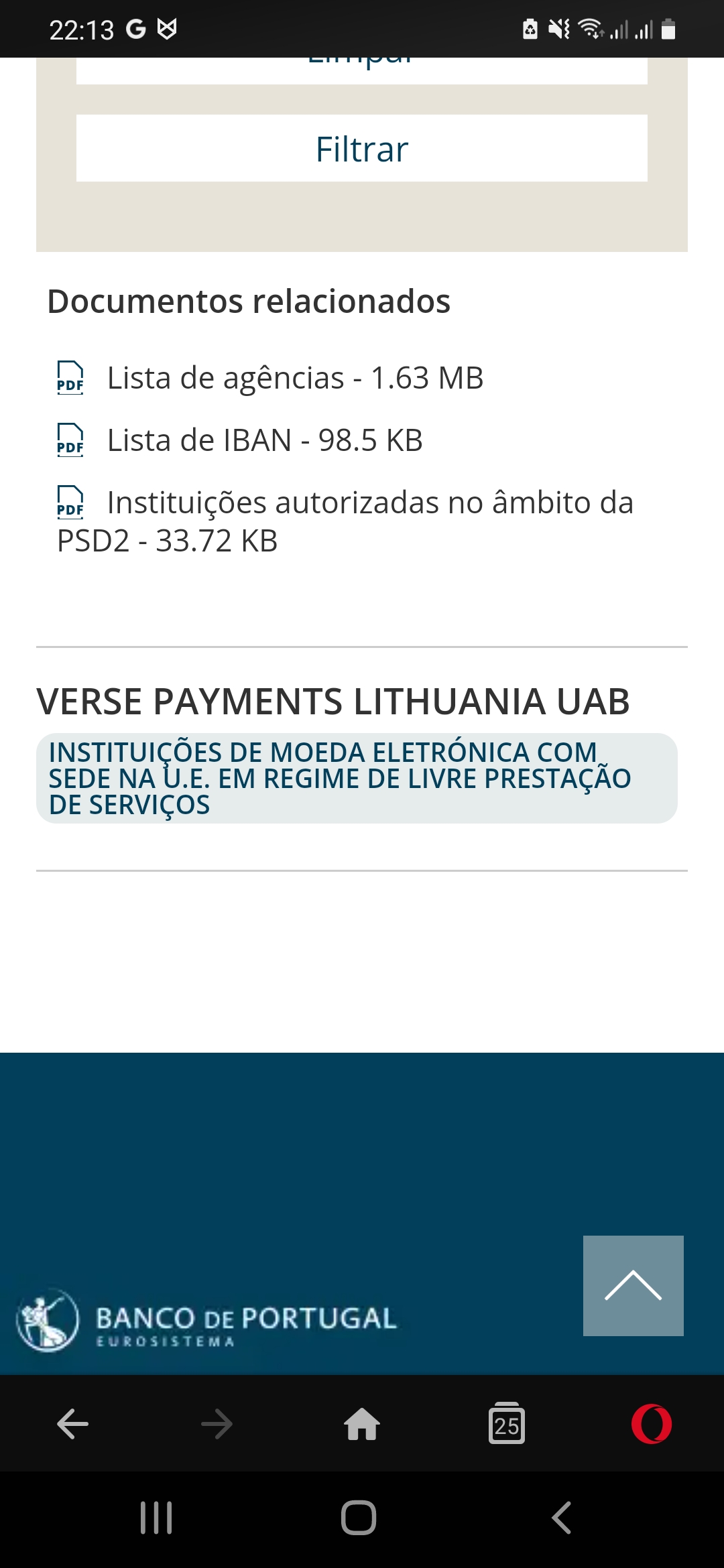724x1568 pixels.
Task: Download the Lista de IBAN document
Action: coord(265,440)
